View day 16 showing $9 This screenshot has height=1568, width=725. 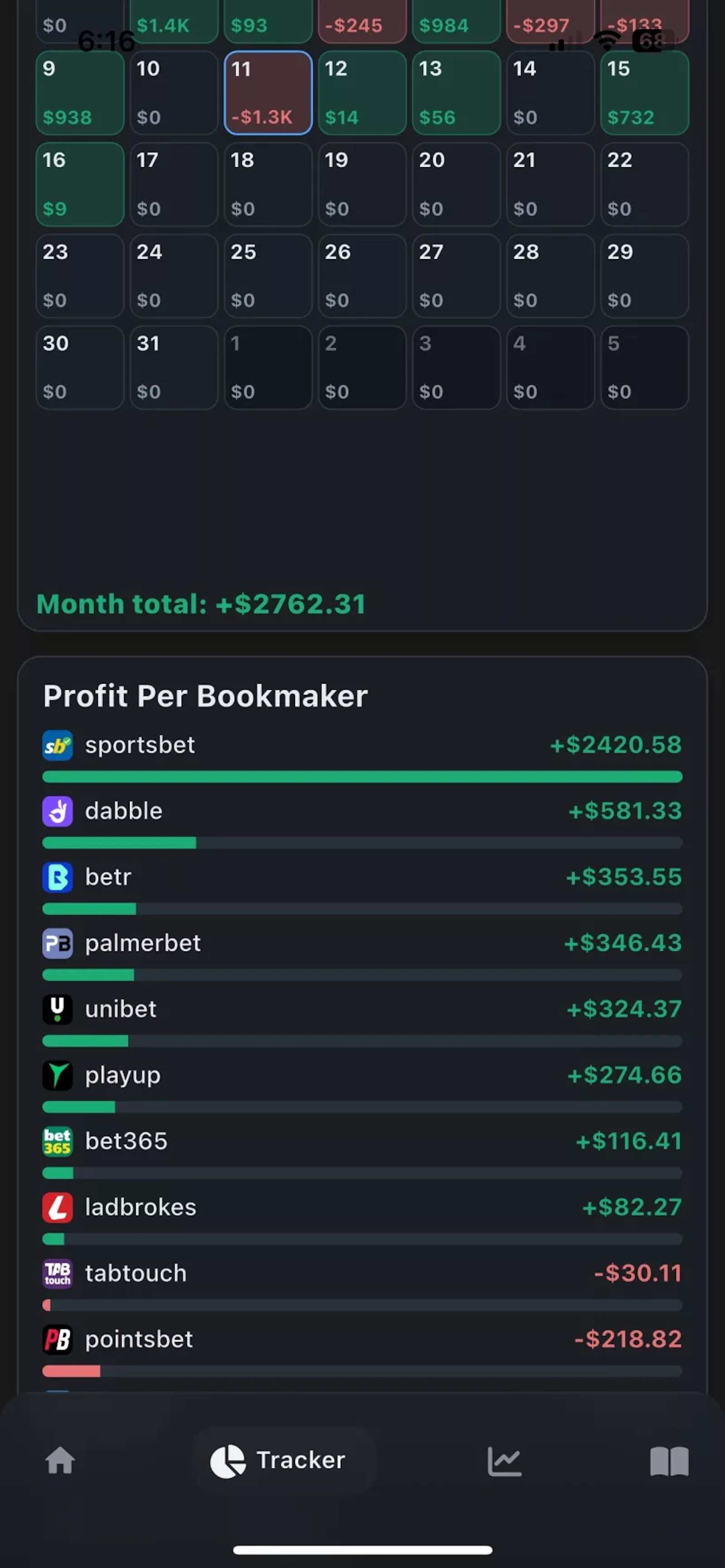click(80, 184)
